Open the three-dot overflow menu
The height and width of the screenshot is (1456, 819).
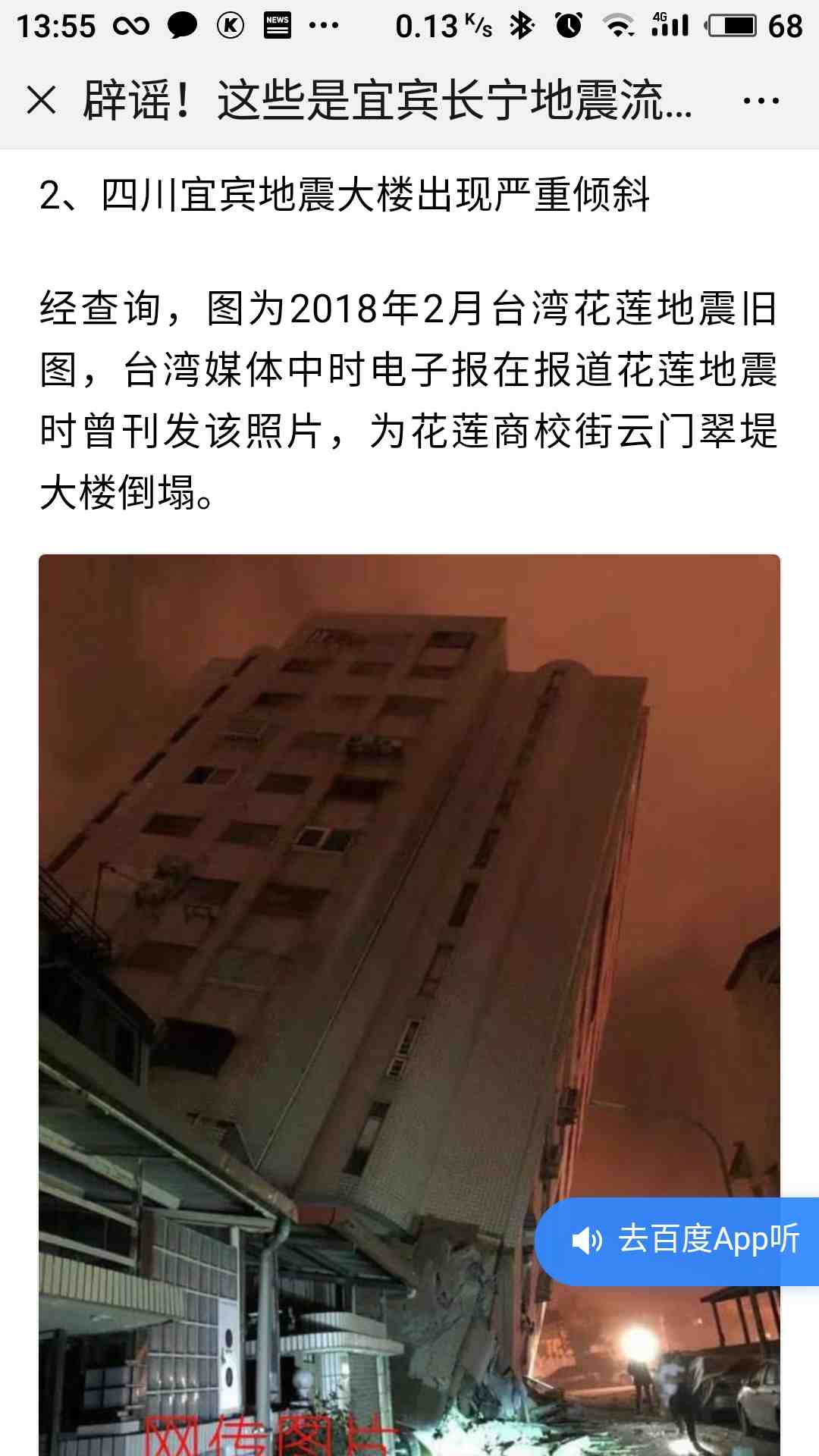761,101
